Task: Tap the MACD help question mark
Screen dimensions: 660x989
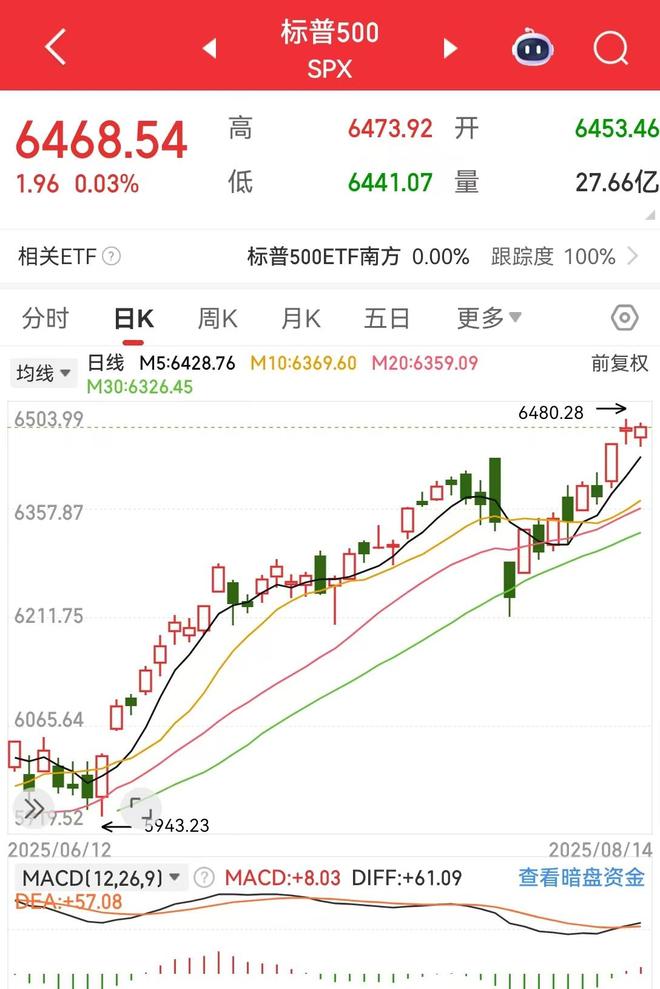Action: pos(204,878)
